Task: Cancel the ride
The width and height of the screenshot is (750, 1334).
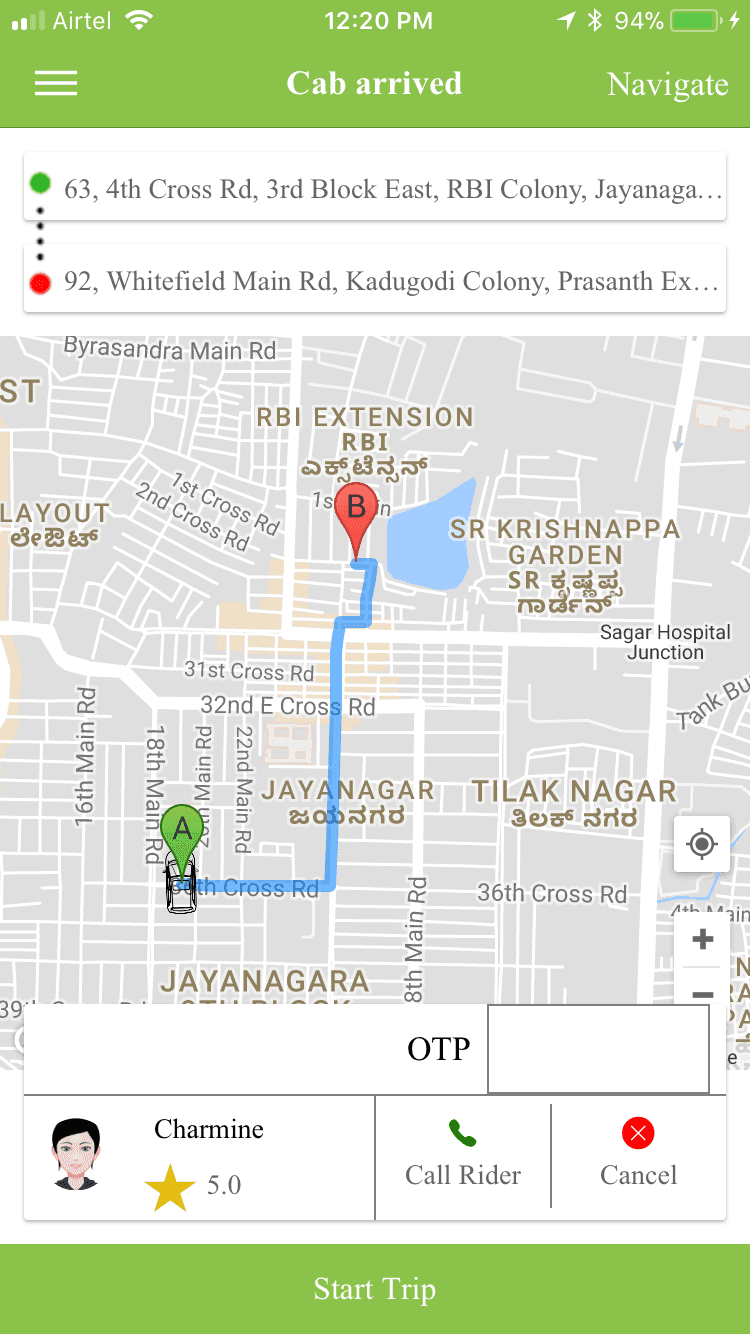Action: [x=638, y=1155]
